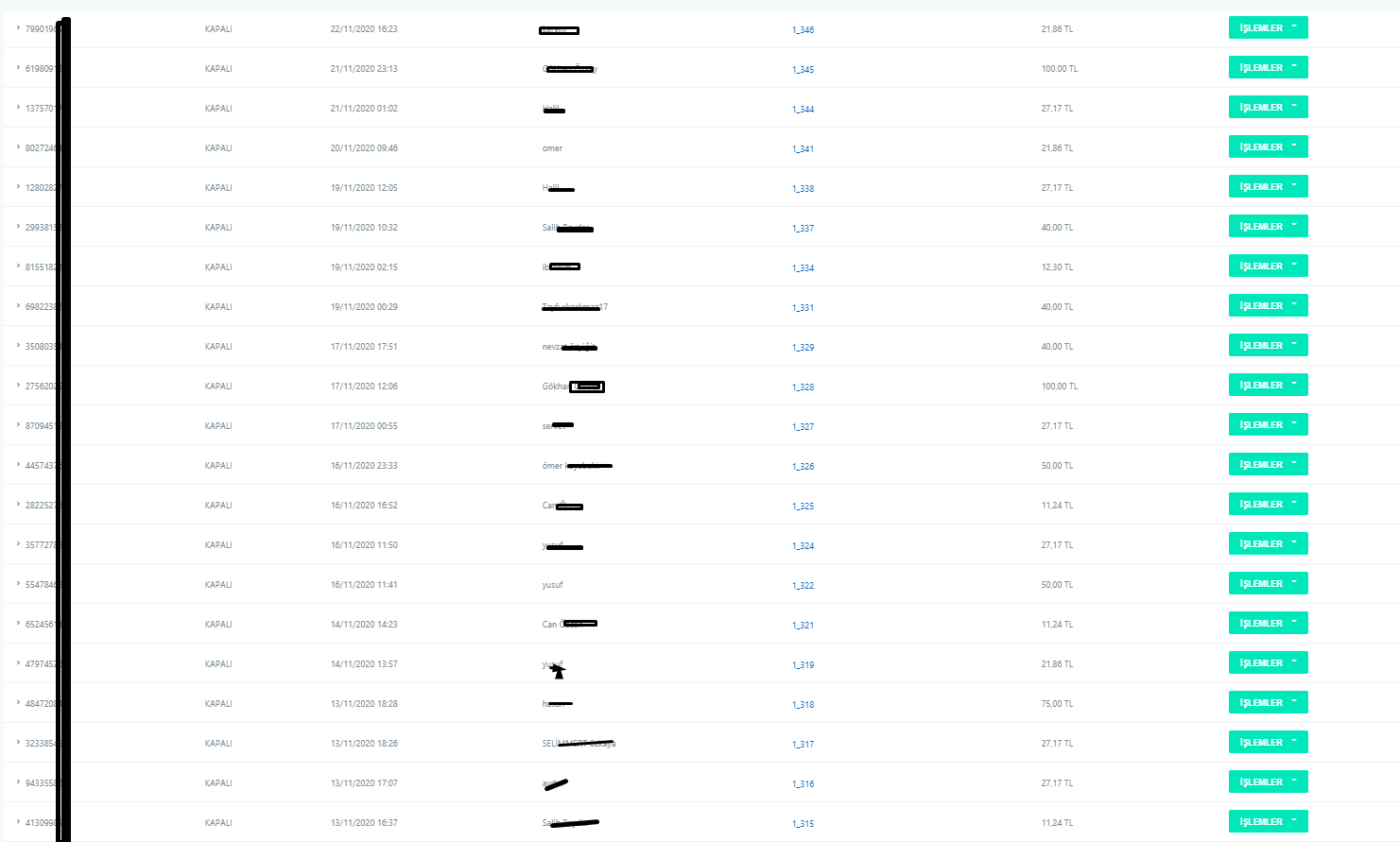The image size is (1400, 842).
Task: Open the İŞLEMLER dropdown for order 1_321
Action: pyautogui.click(x=1268, y=624)
